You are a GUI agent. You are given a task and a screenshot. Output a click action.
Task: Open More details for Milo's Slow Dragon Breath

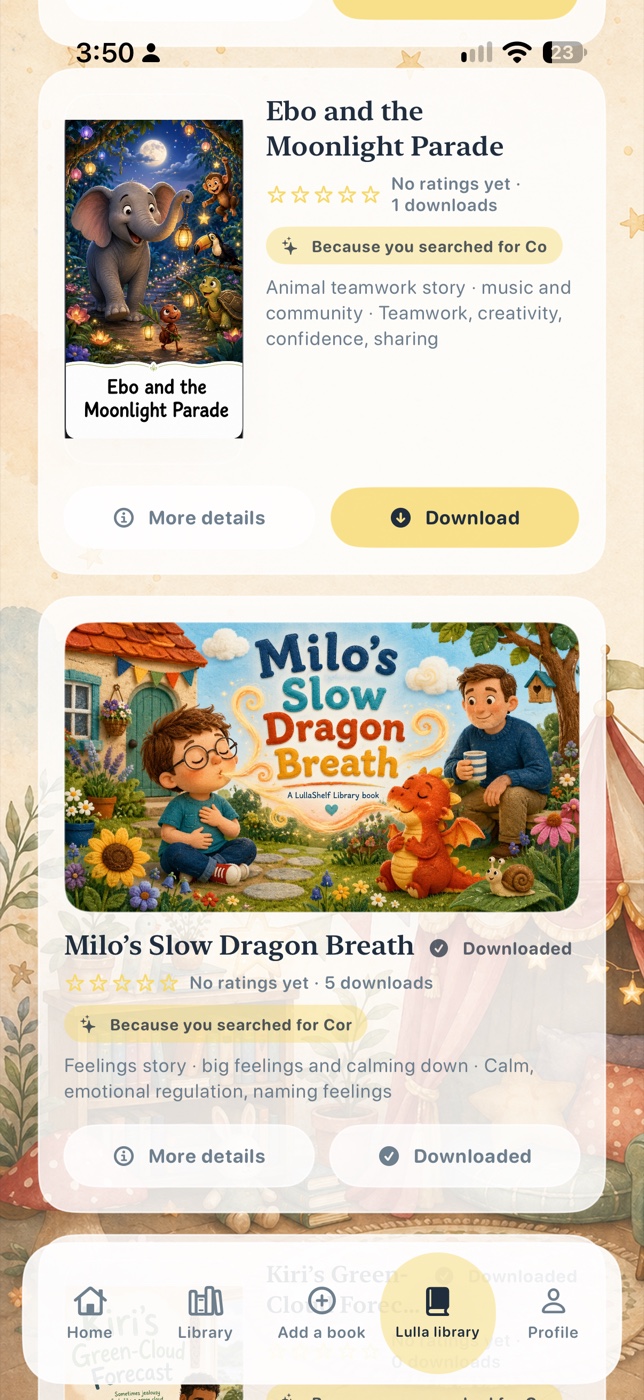pos(189,1156)
